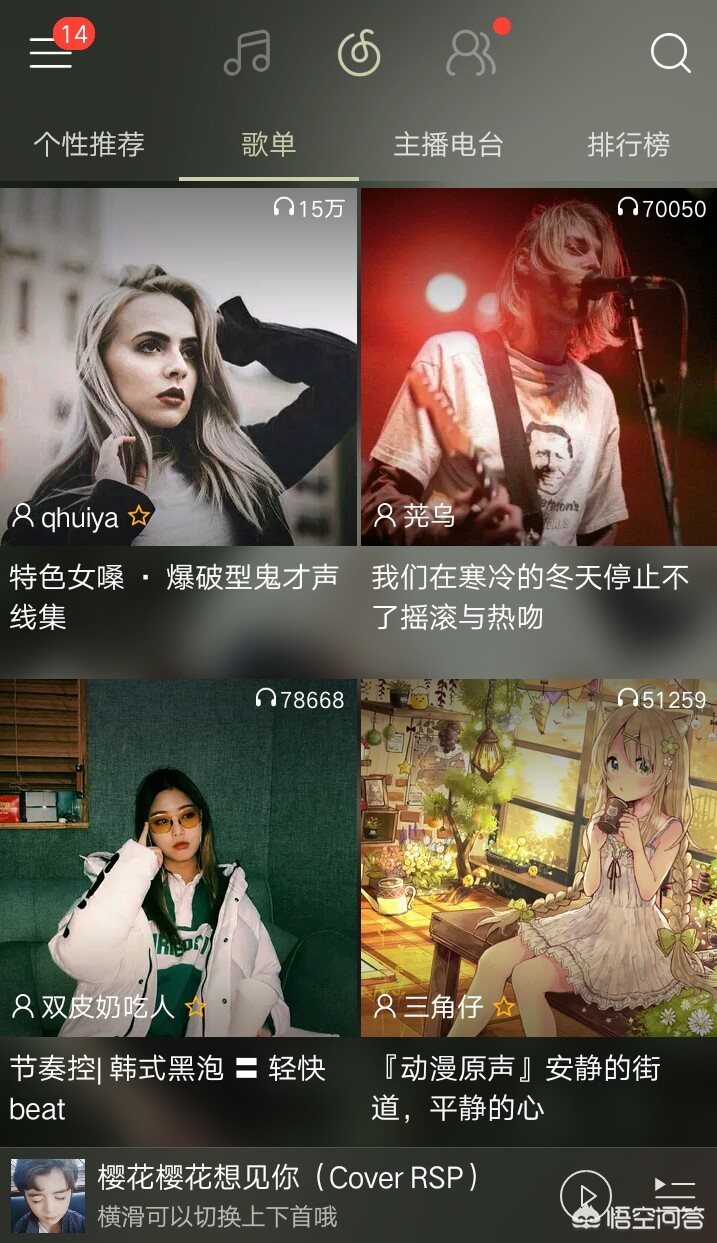Switch to the my music note section
This screenshot has height=1243, width=717.
point(247,53)
